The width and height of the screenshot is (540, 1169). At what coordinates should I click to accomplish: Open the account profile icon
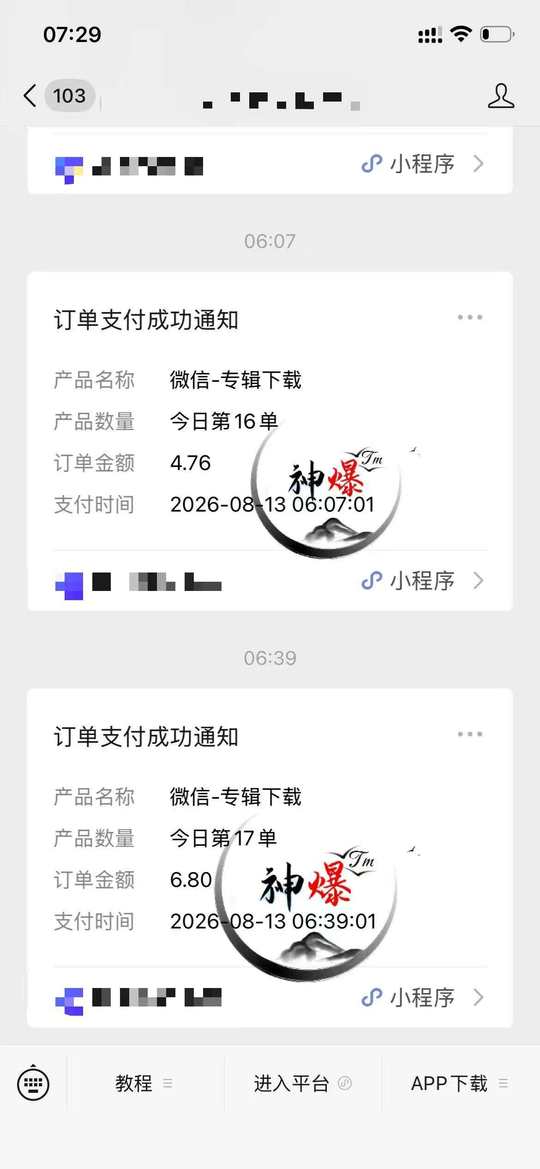point(500,95)
